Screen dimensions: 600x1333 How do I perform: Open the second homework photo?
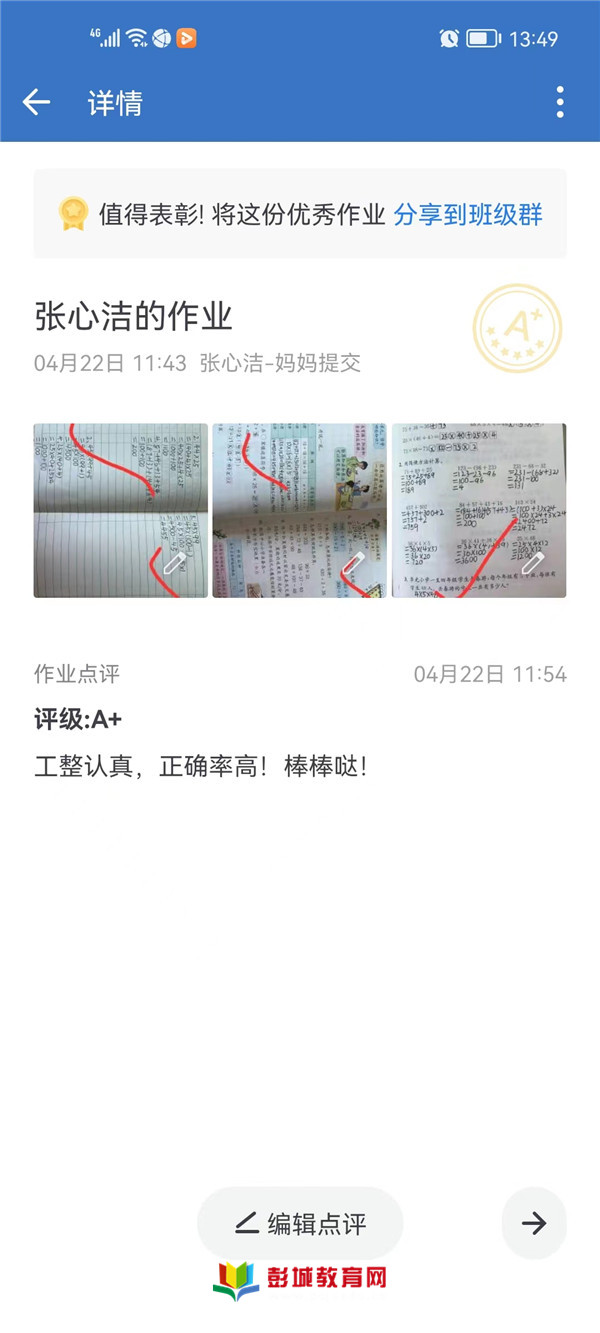pos(299,510)
